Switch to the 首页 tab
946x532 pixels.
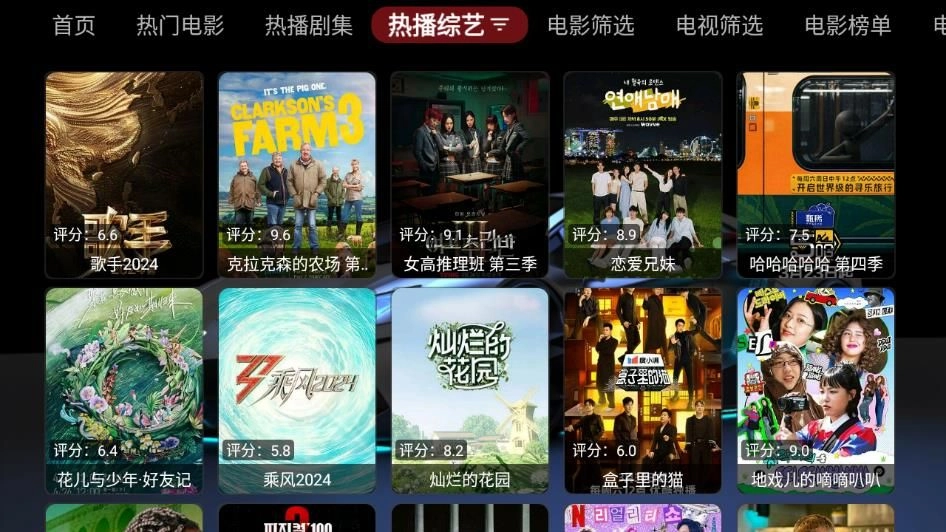click(x=74, y=25)
